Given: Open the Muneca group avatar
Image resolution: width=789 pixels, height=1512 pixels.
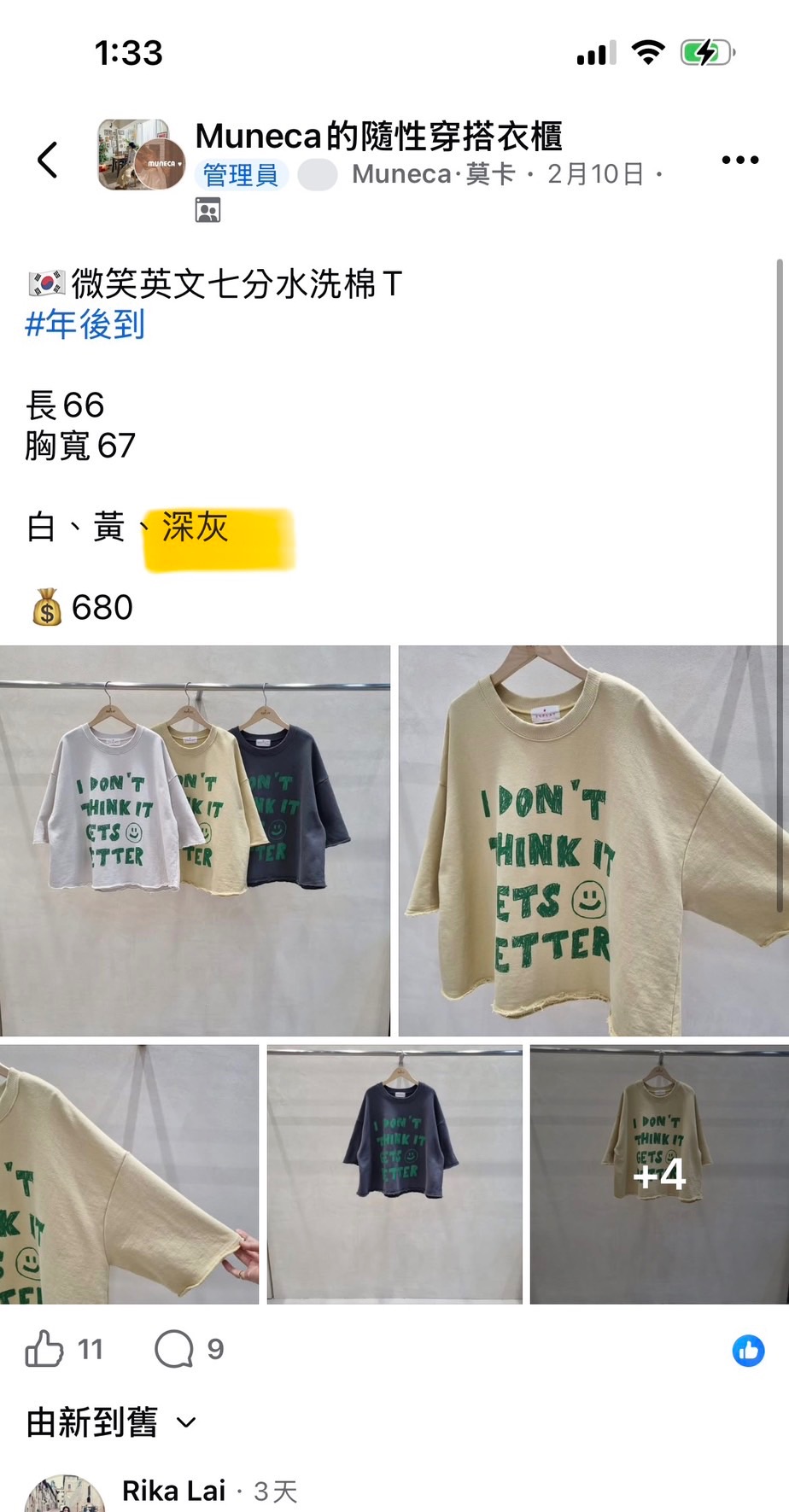Looking at the screenshot, I should [x=141, y=155].
